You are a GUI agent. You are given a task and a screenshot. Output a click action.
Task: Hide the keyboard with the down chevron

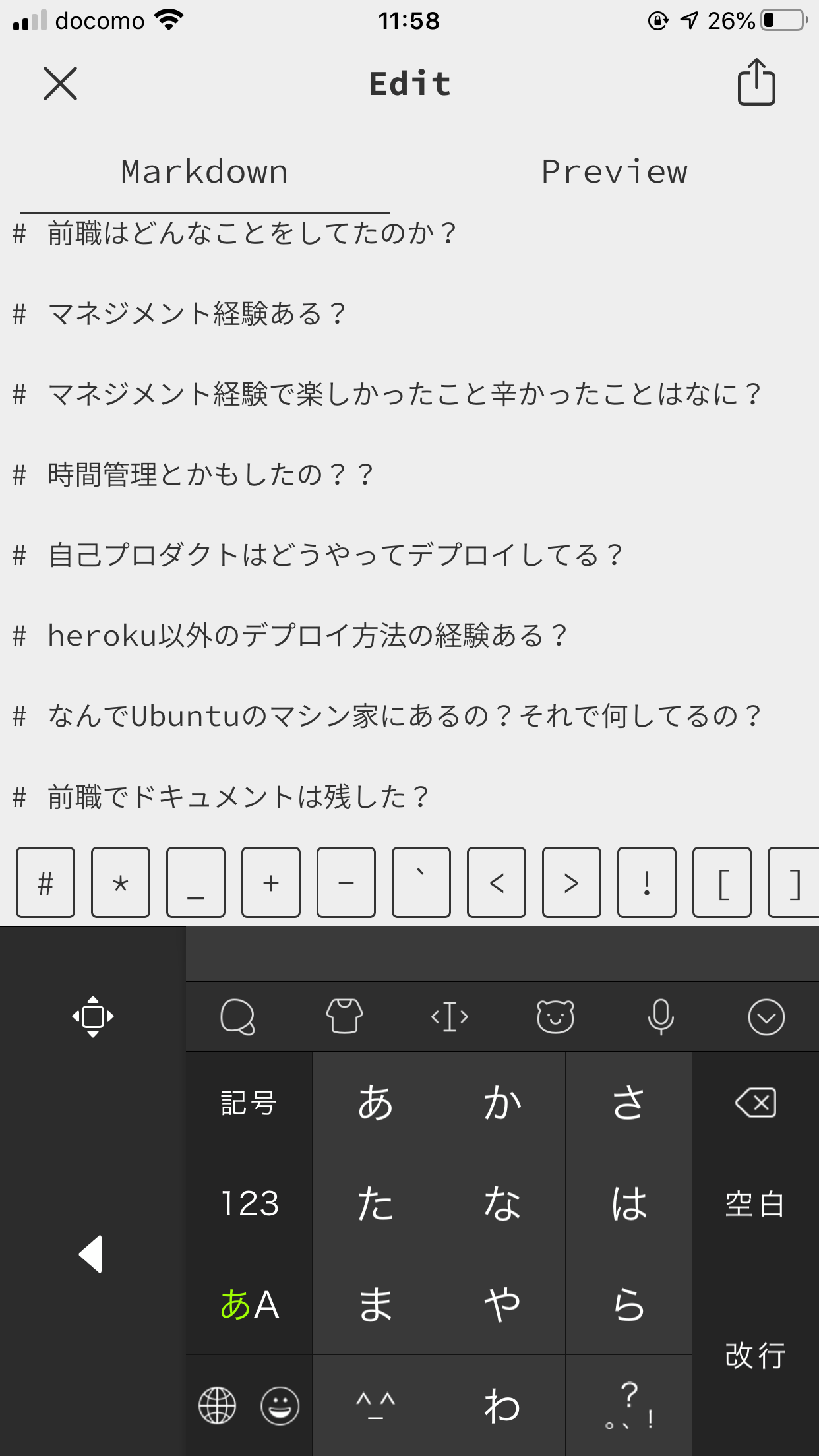[766, 1017]
